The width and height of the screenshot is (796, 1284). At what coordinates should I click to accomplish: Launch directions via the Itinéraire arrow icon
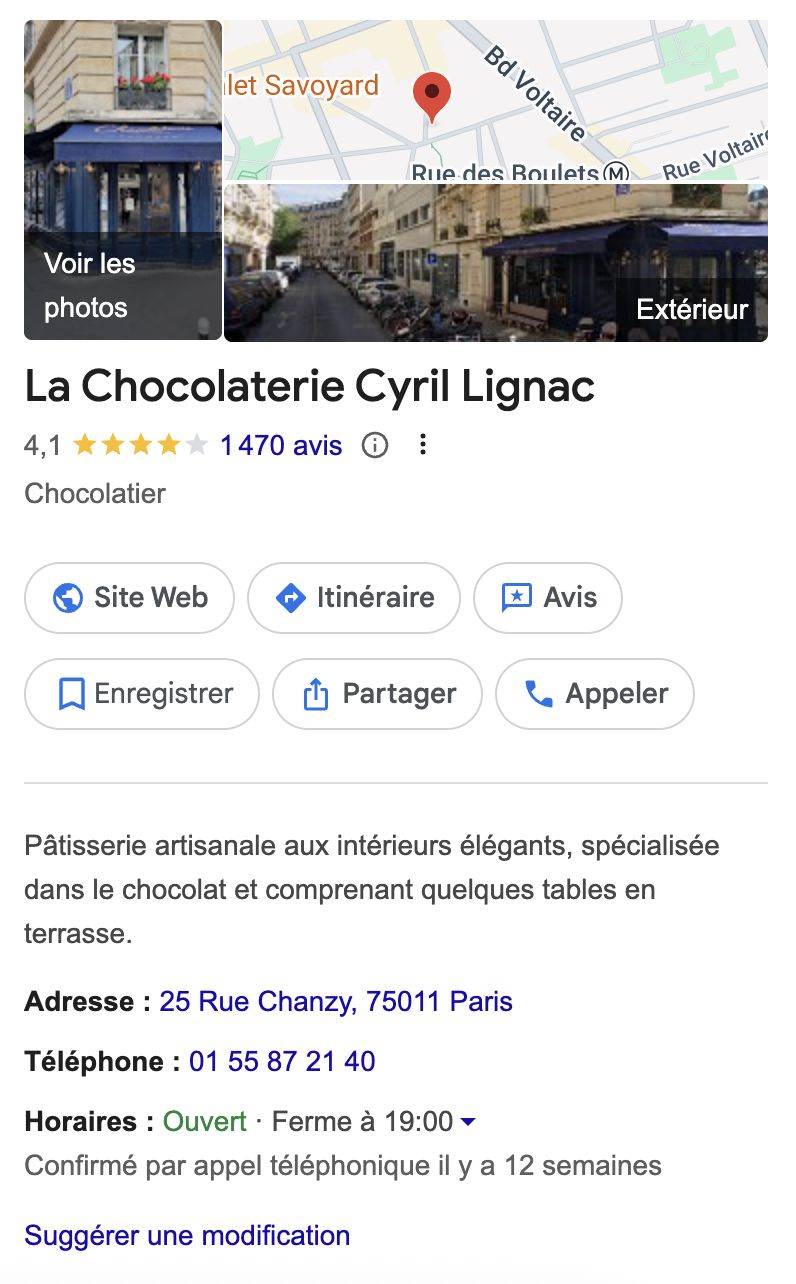point(291,597)
